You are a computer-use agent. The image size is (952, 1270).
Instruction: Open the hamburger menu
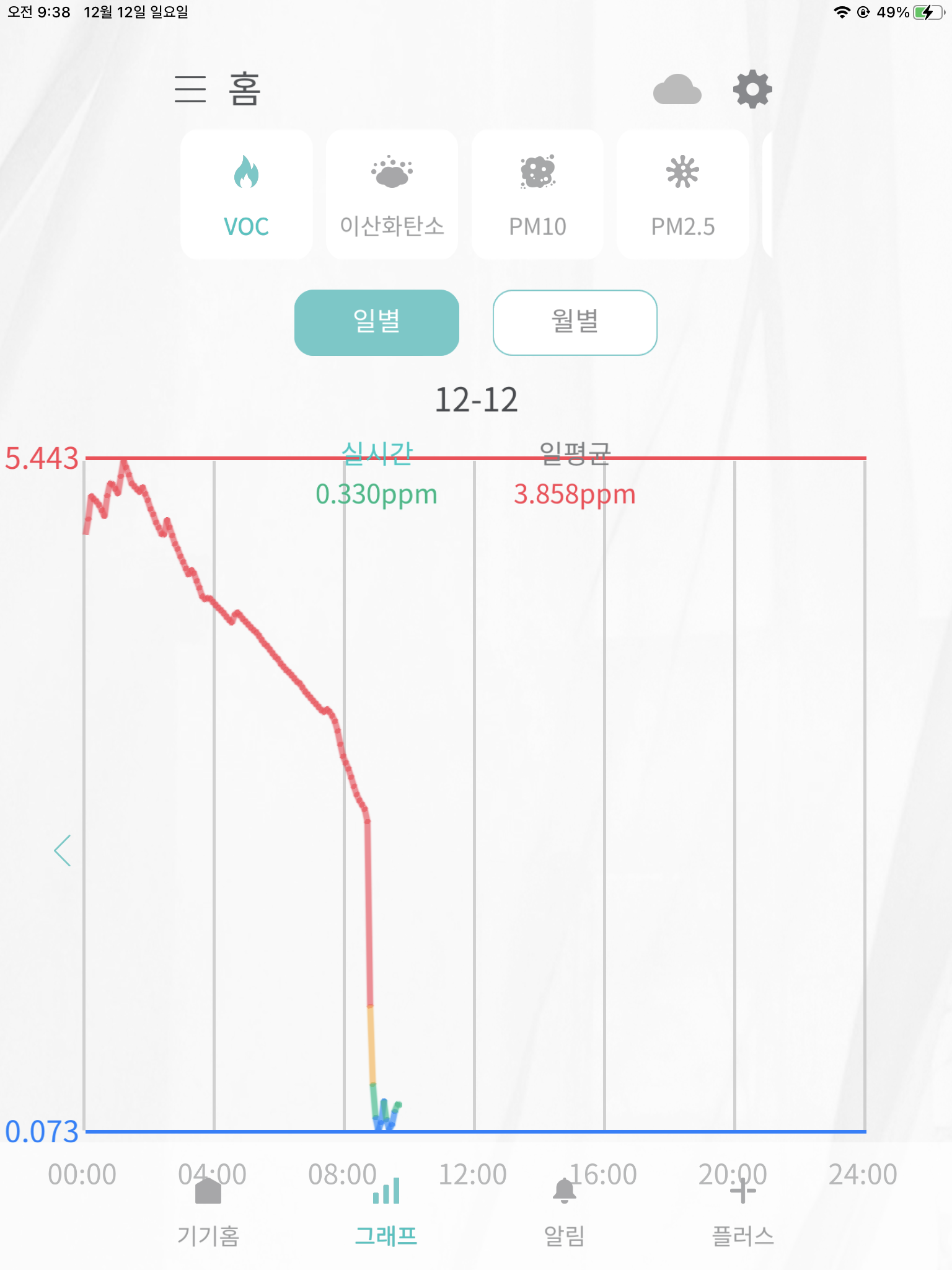click(x=190, y=89)
